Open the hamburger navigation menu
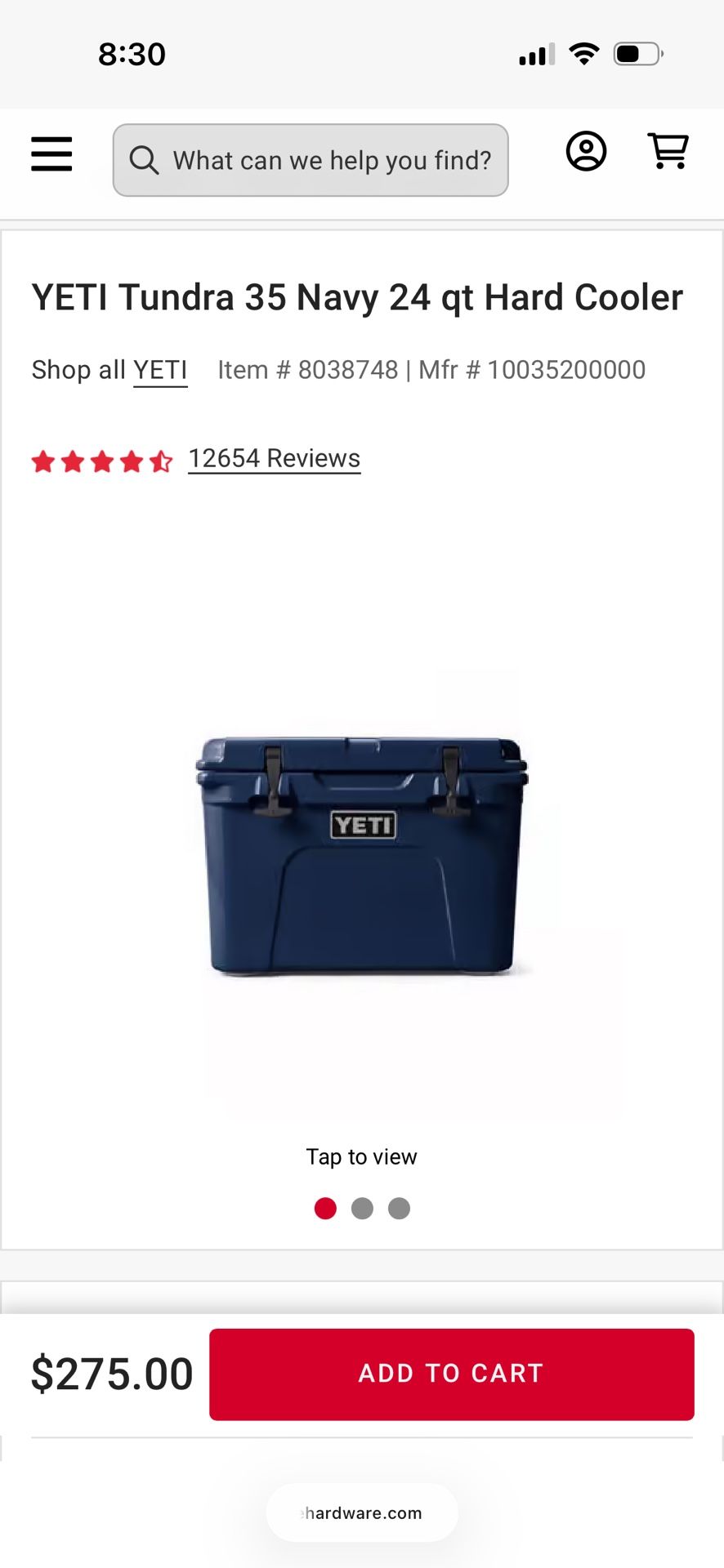Image resolution: width=724 pixels, height=1568 pixels. [51, 154]
